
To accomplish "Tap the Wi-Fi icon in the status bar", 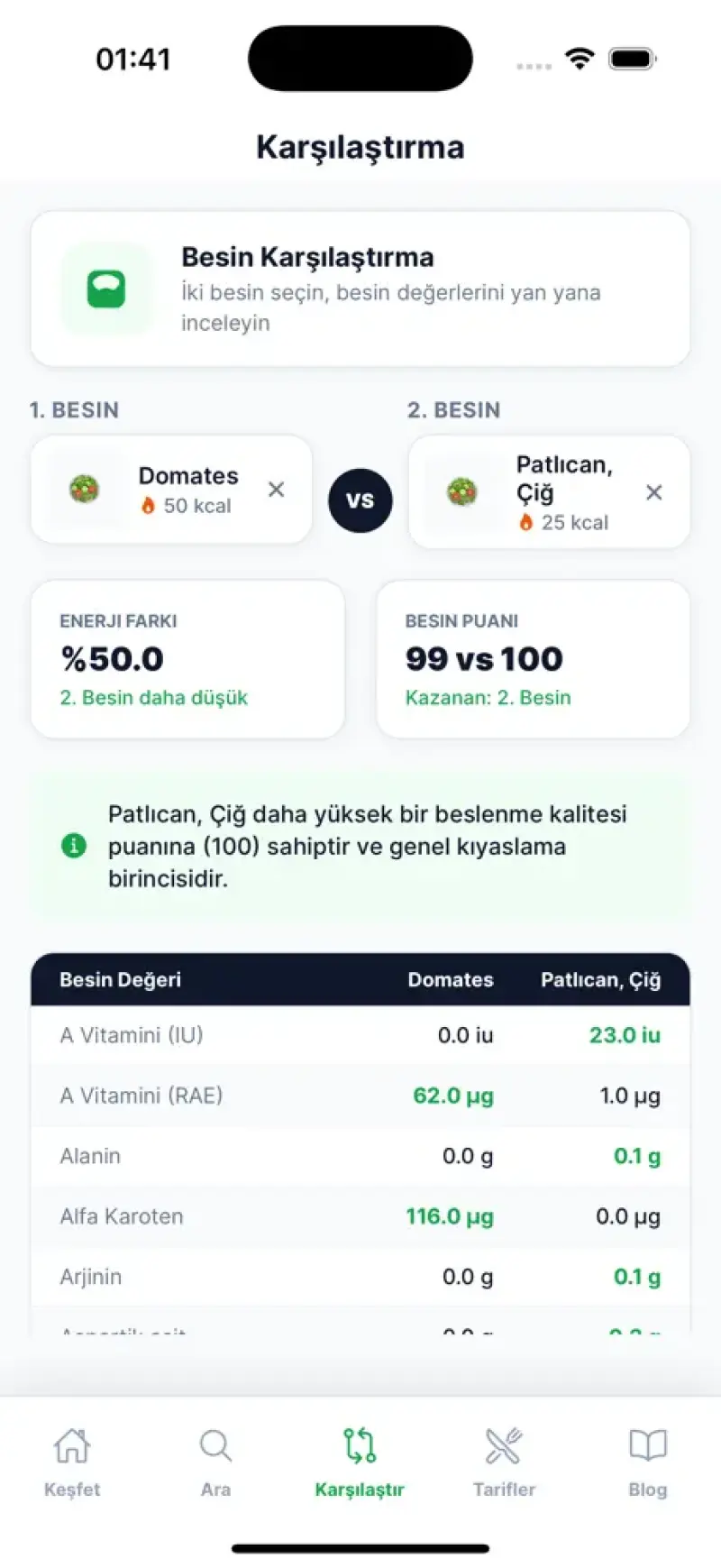I will [x=580, y=58].
